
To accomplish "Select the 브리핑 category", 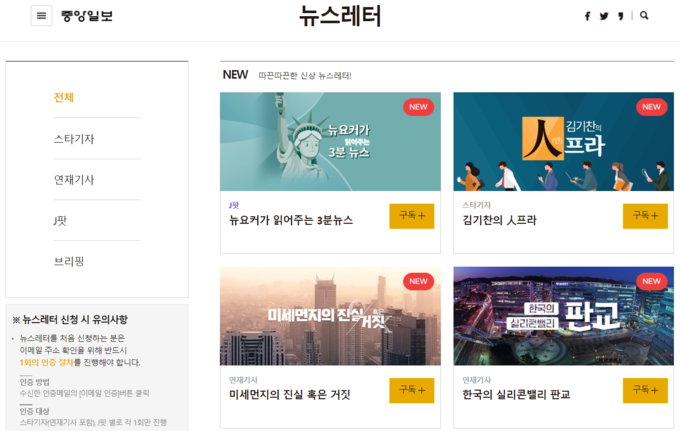I will (x=69, y=260).
